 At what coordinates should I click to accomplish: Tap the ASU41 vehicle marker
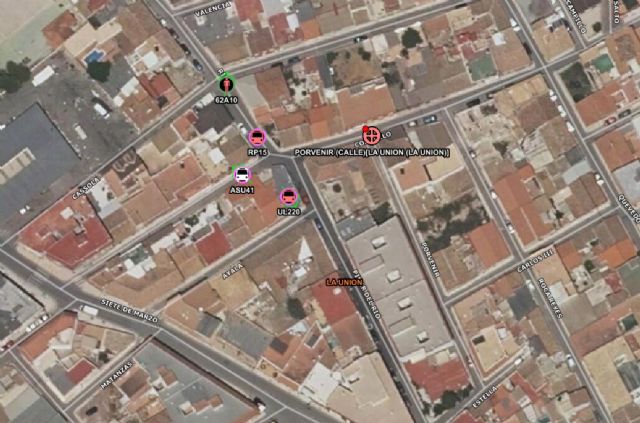click(242, 175)
